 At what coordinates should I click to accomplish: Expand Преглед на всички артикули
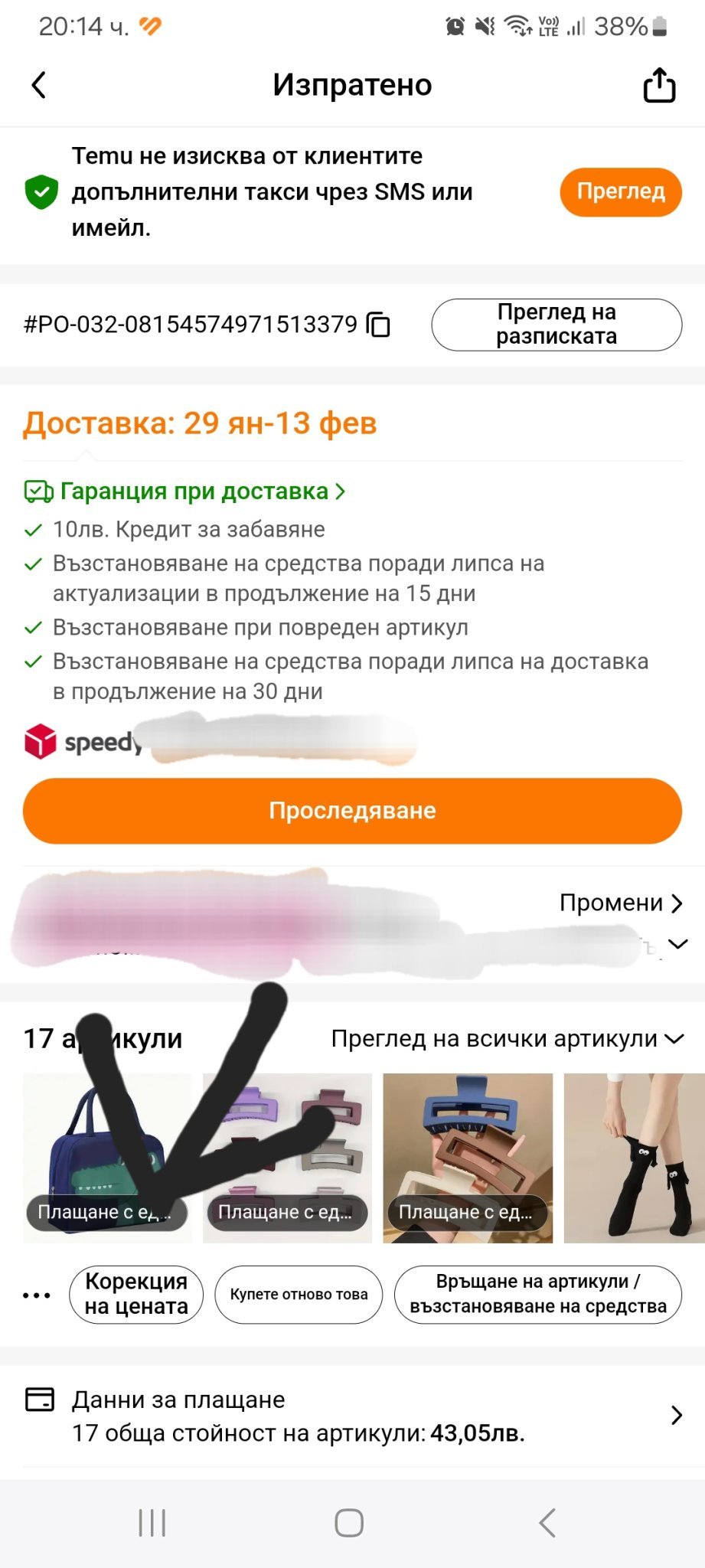click(507, 1039)
